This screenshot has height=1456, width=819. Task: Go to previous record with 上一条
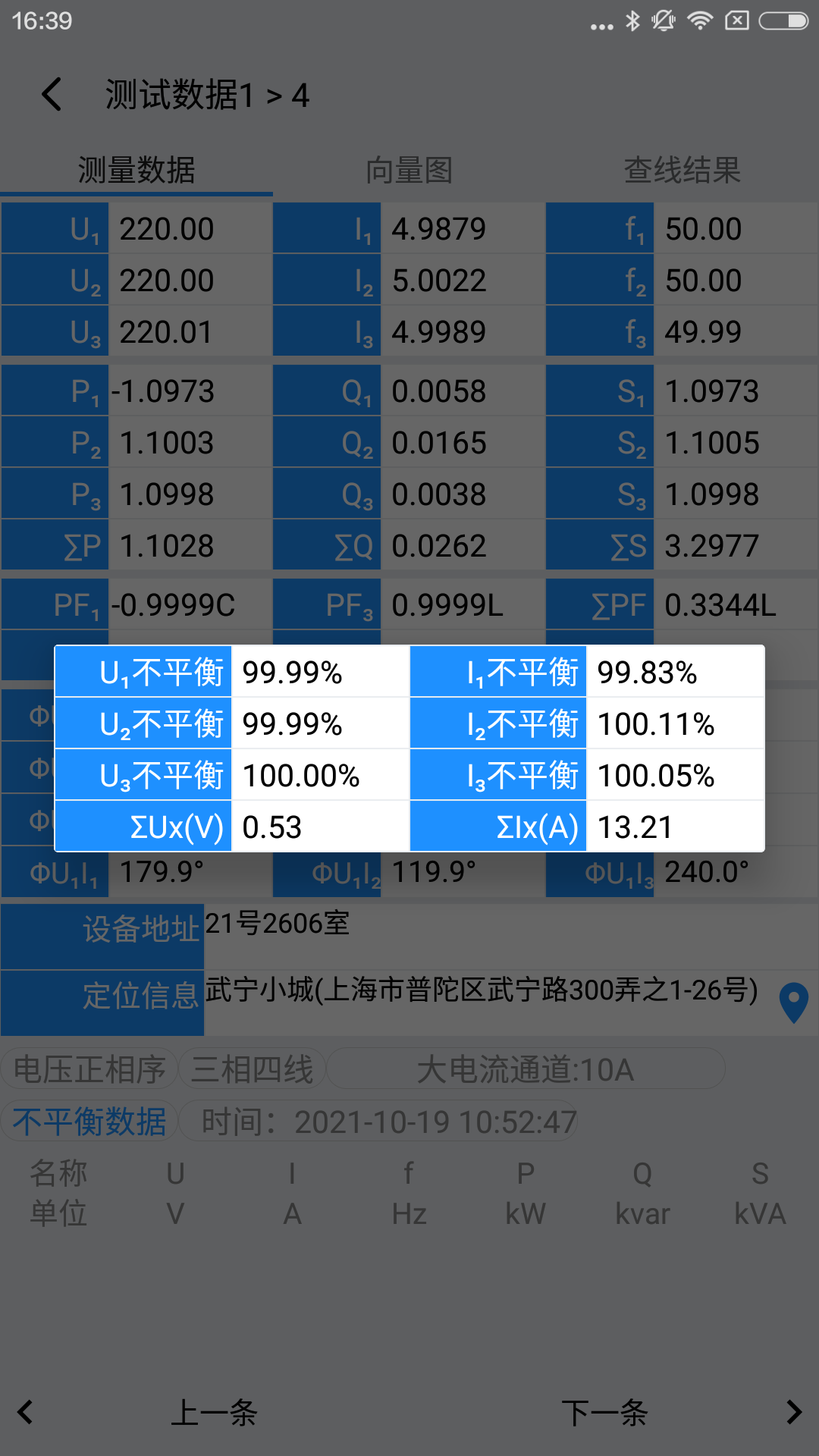(214, 1412)
